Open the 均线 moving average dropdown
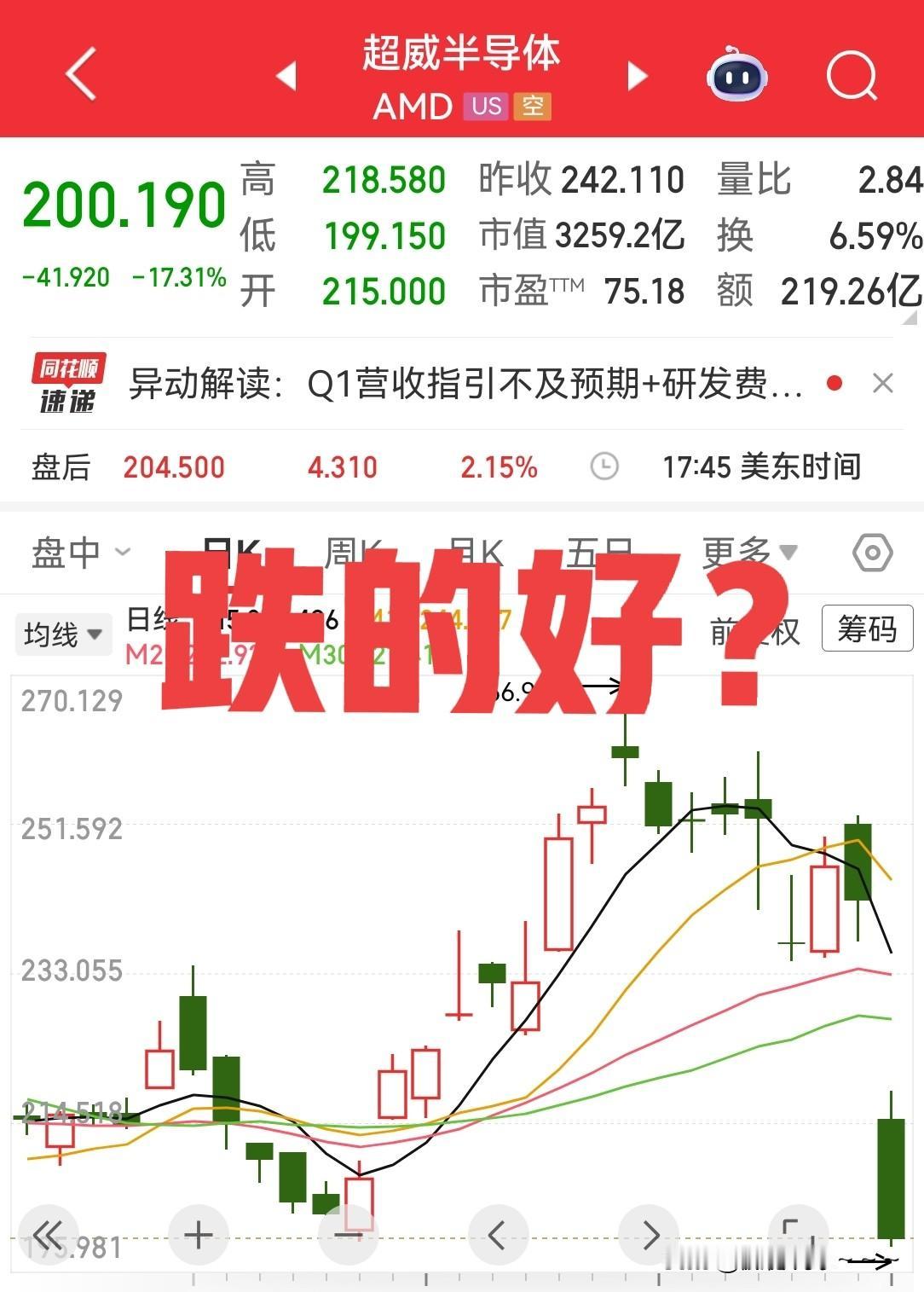Viewport: 924px width, 1292px height. pyautogui.click(x=64, y=633)
